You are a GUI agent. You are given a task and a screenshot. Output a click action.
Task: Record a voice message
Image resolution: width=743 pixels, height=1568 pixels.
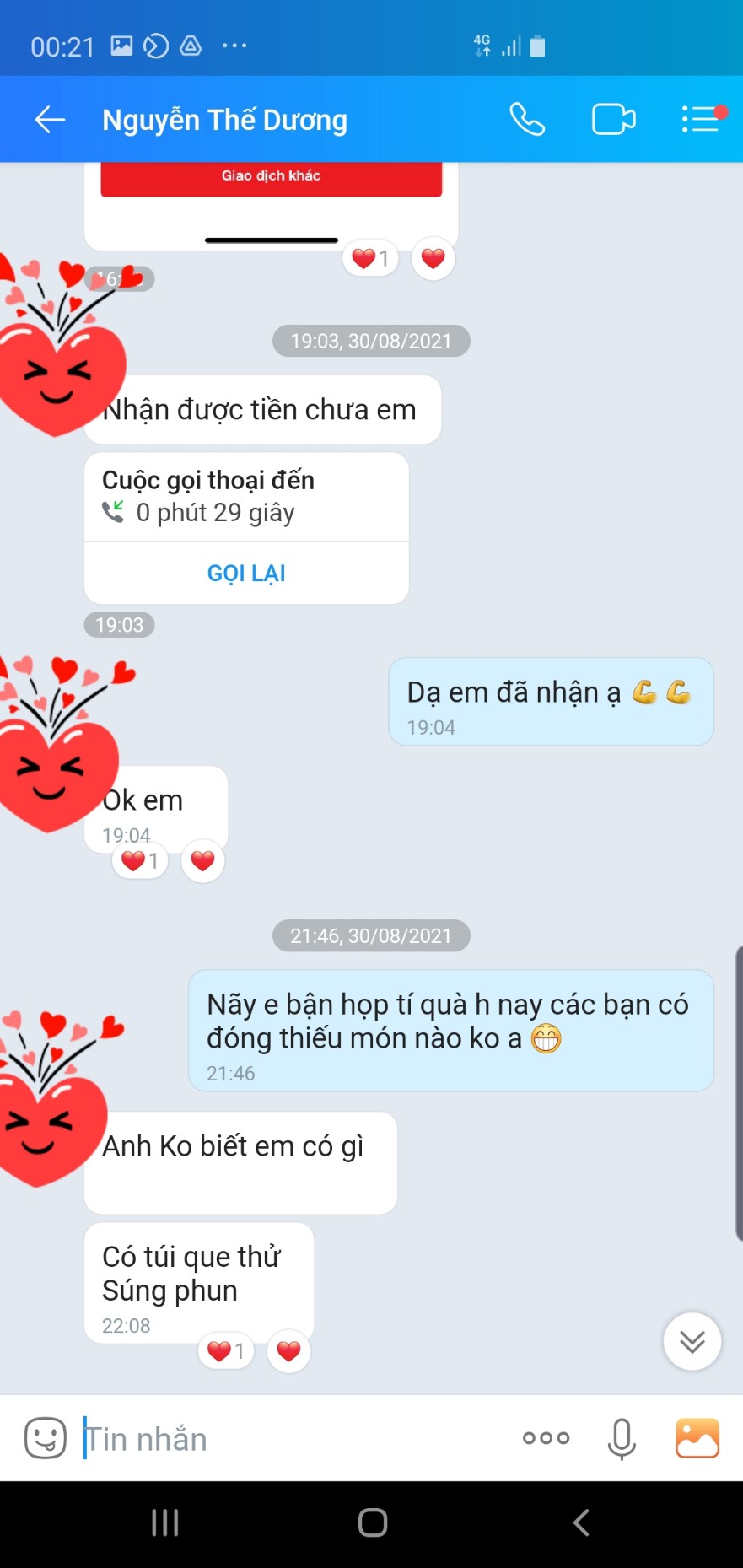pos(622,1438)
